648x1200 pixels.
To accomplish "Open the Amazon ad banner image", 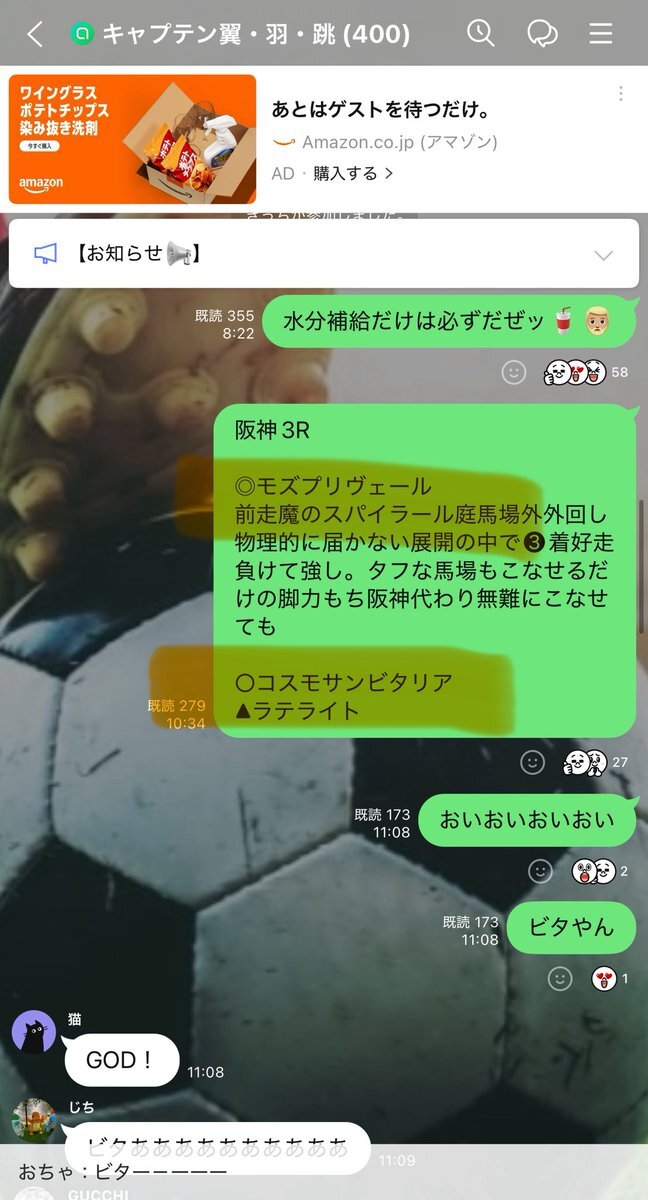I will click(132, 139).
